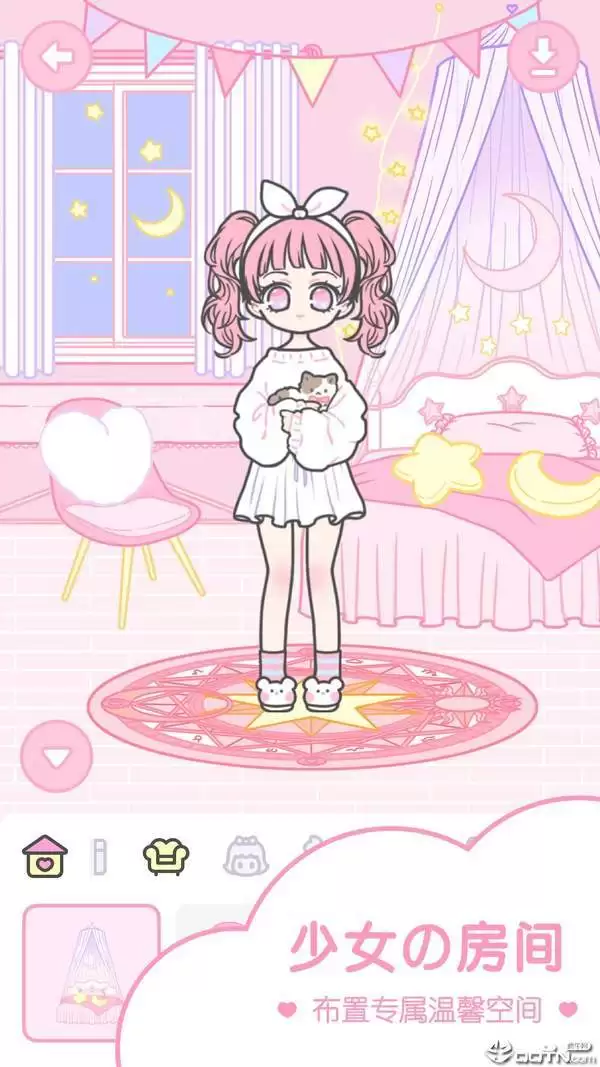The width and height of the screenshot is (600, 1067).
Task: Collapse the item panel with the down arrow
Action: 57,757
